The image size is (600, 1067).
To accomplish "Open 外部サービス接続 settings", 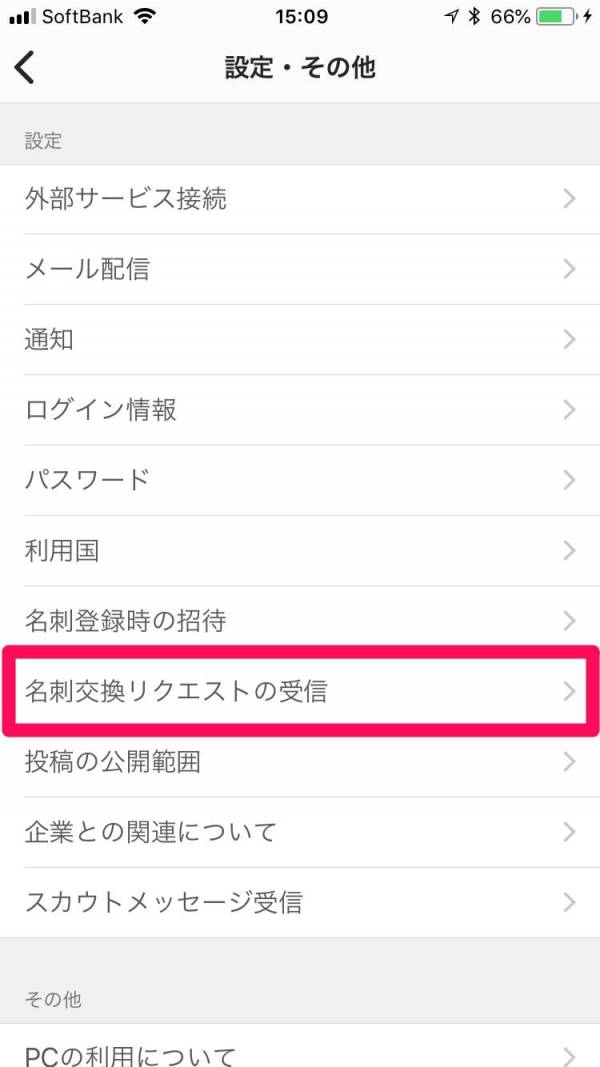I will point(300,199).
